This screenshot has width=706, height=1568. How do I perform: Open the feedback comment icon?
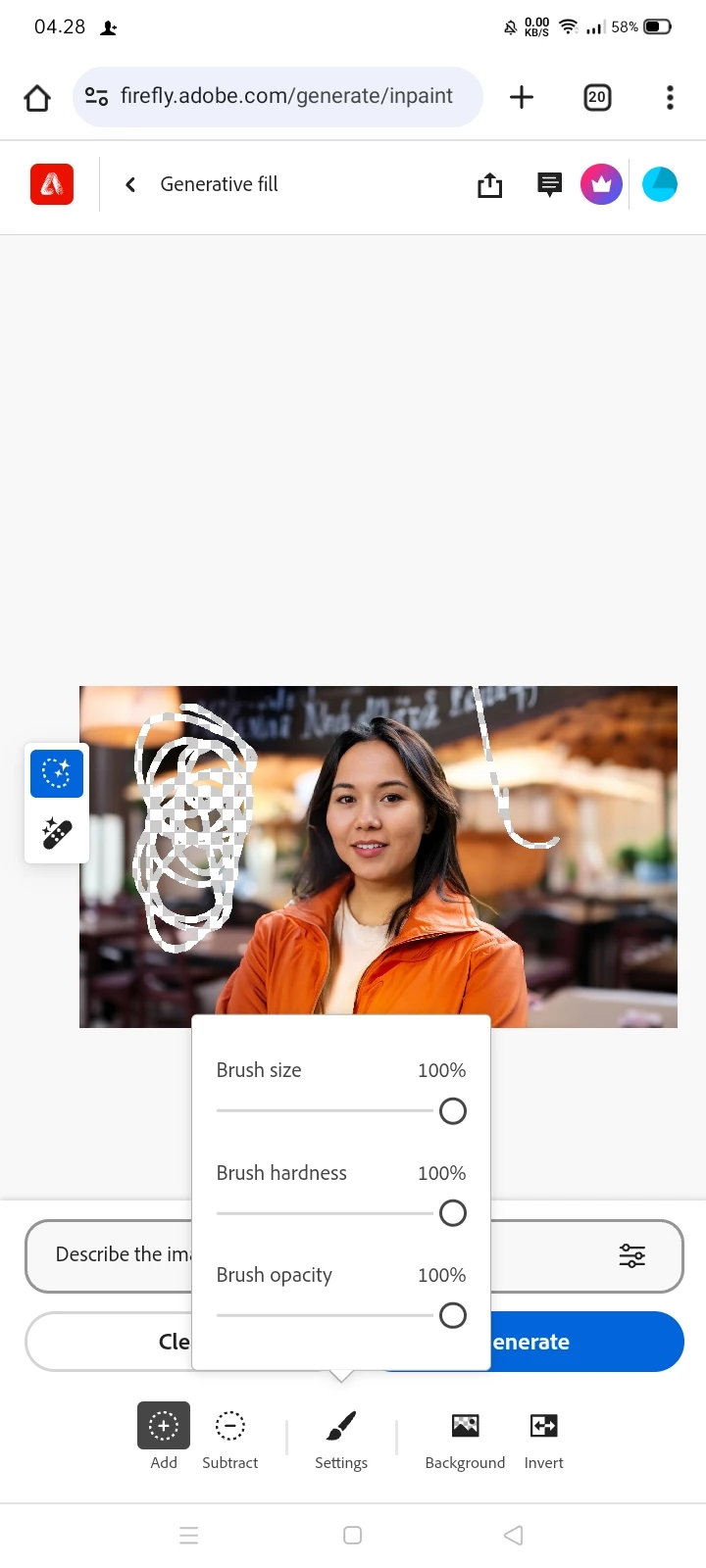pyautogui.click(x=549, y=184)
